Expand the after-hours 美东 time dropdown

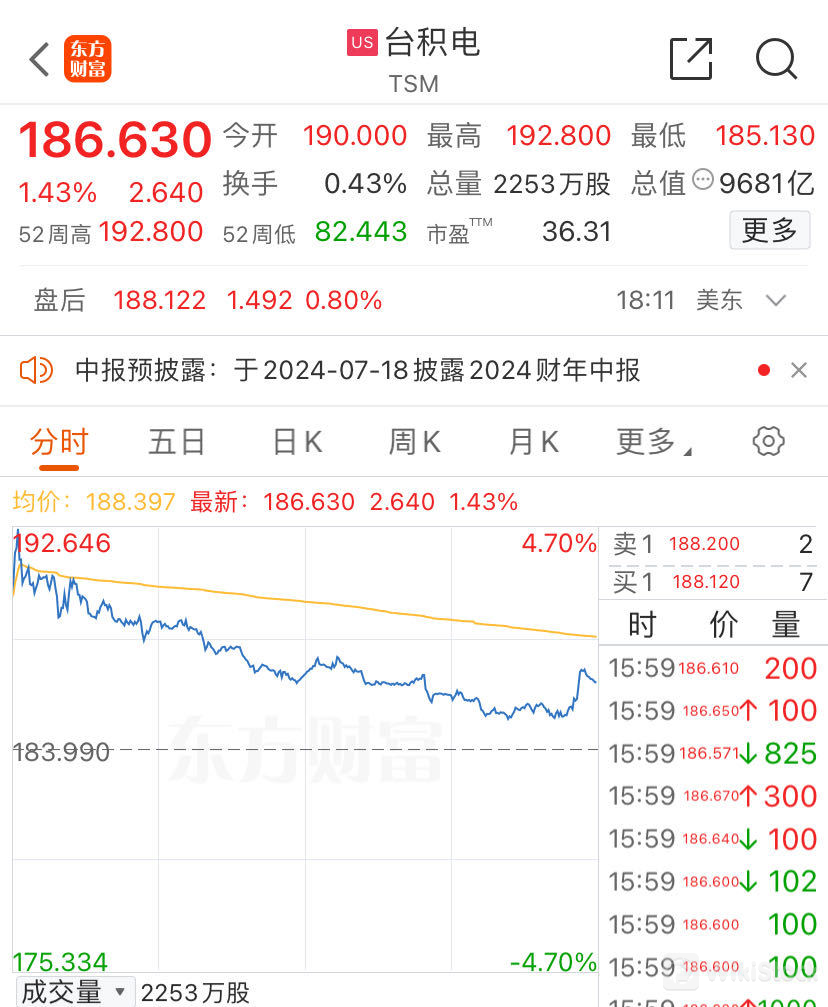(x=775, y=300)
